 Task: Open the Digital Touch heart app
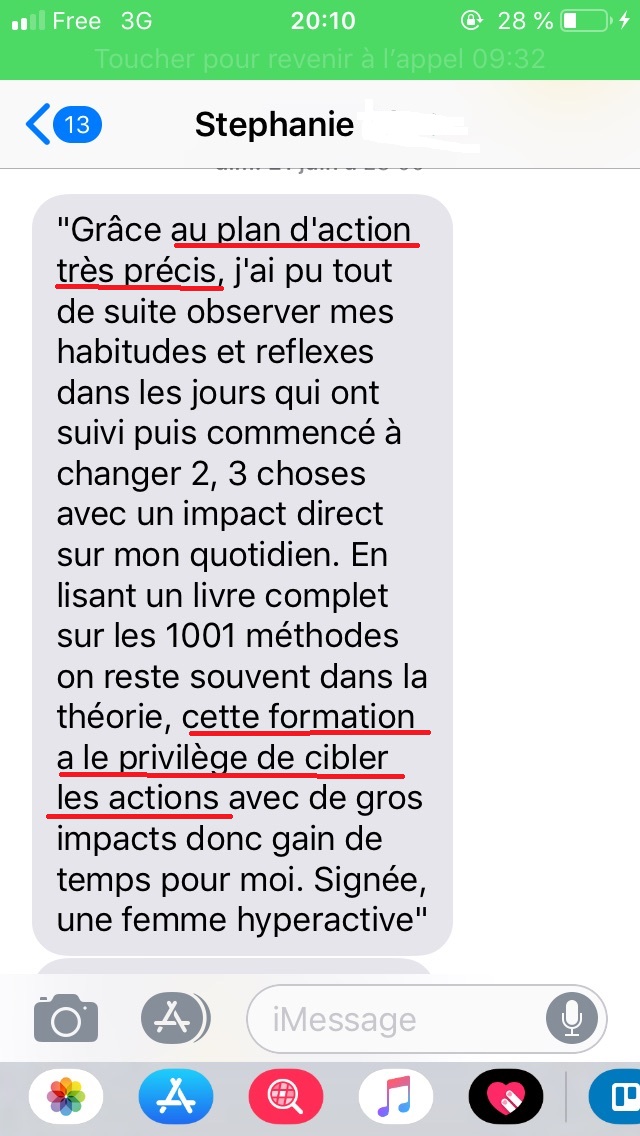502,1097
